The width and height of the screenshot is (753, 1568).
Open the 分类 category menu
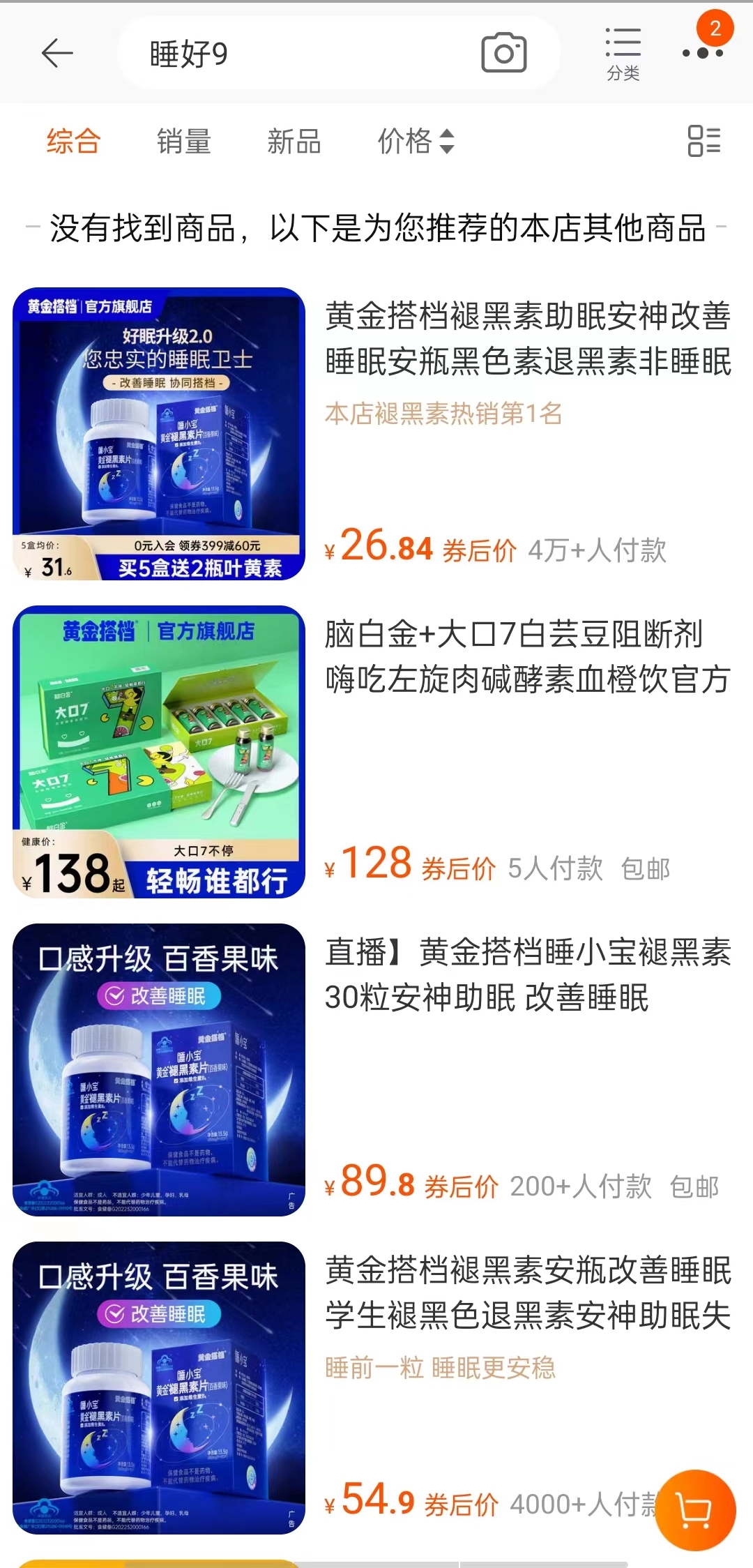click(x=623, y=54)
